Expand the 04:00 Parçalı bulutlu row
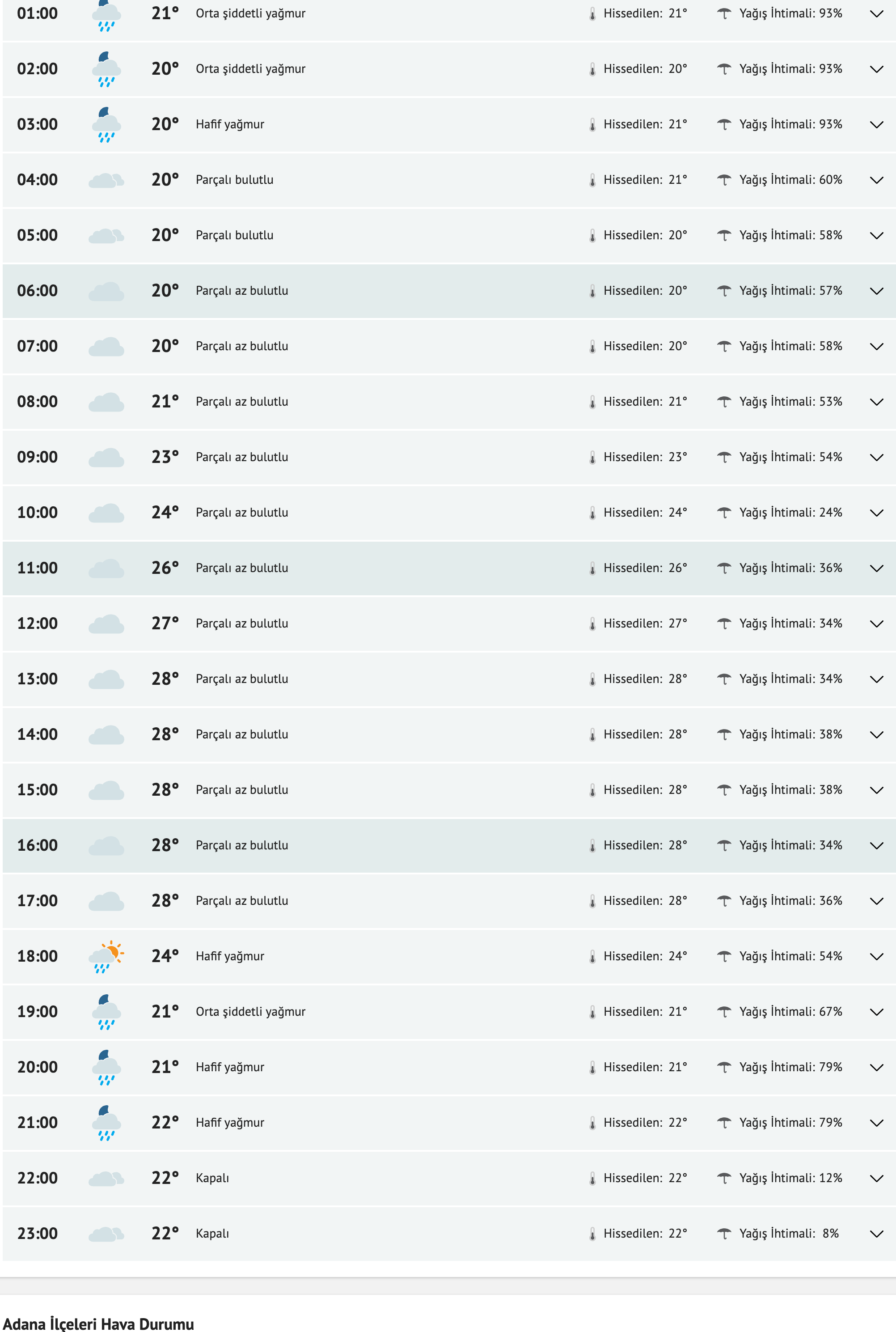The width and height of the screenshot is (896, 1332). click(876, 180)
